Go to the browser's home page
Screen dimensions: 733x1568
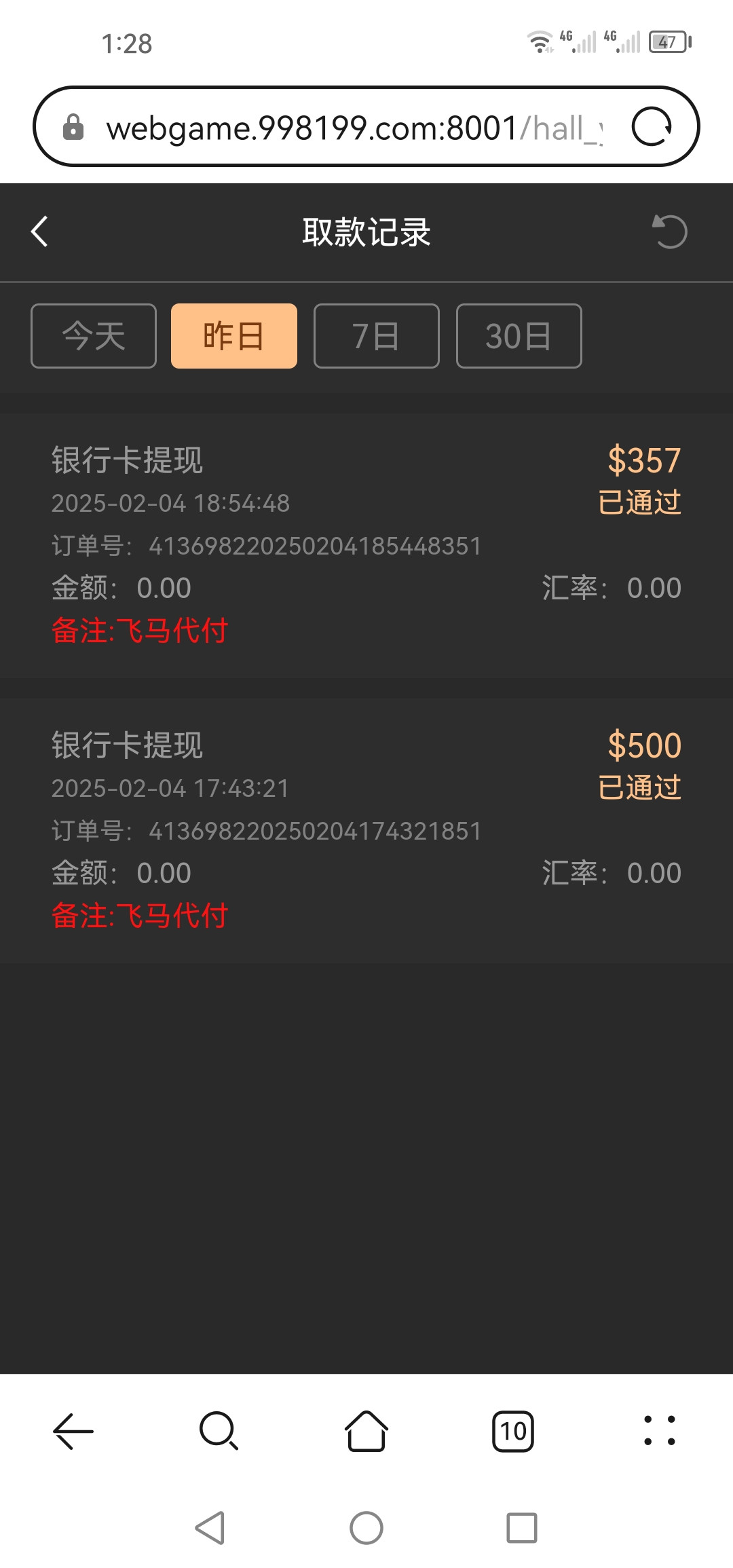coord(366,1431)
